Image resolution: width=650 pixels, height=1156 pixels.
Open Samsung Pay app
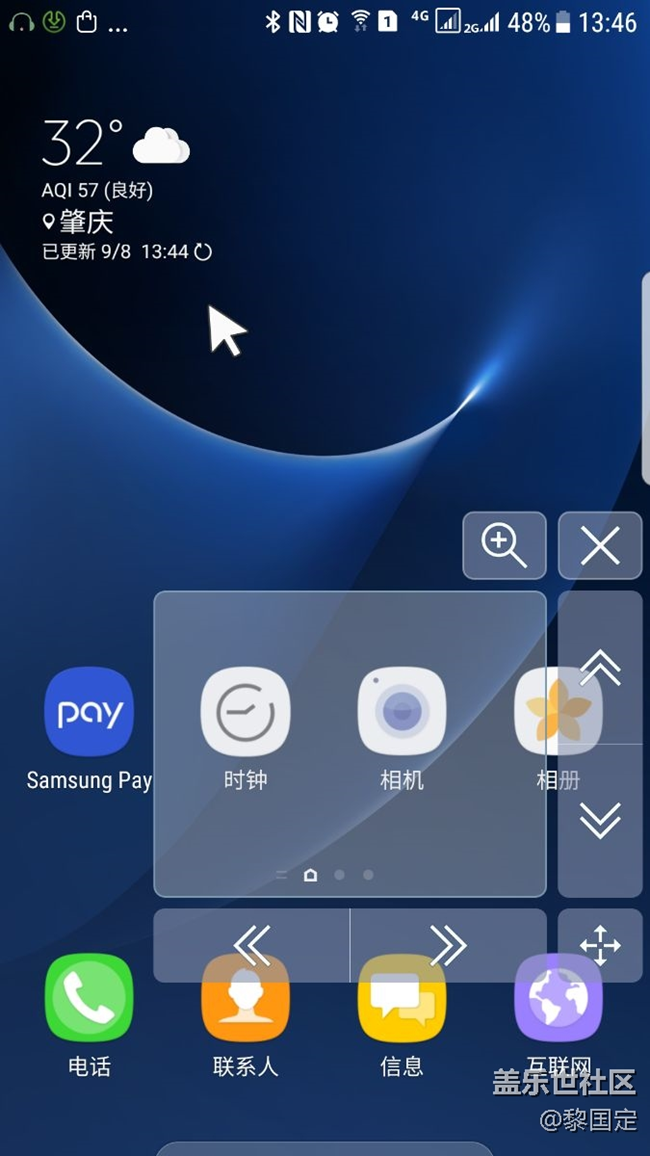pyautogui.click(x=89, y=712)
